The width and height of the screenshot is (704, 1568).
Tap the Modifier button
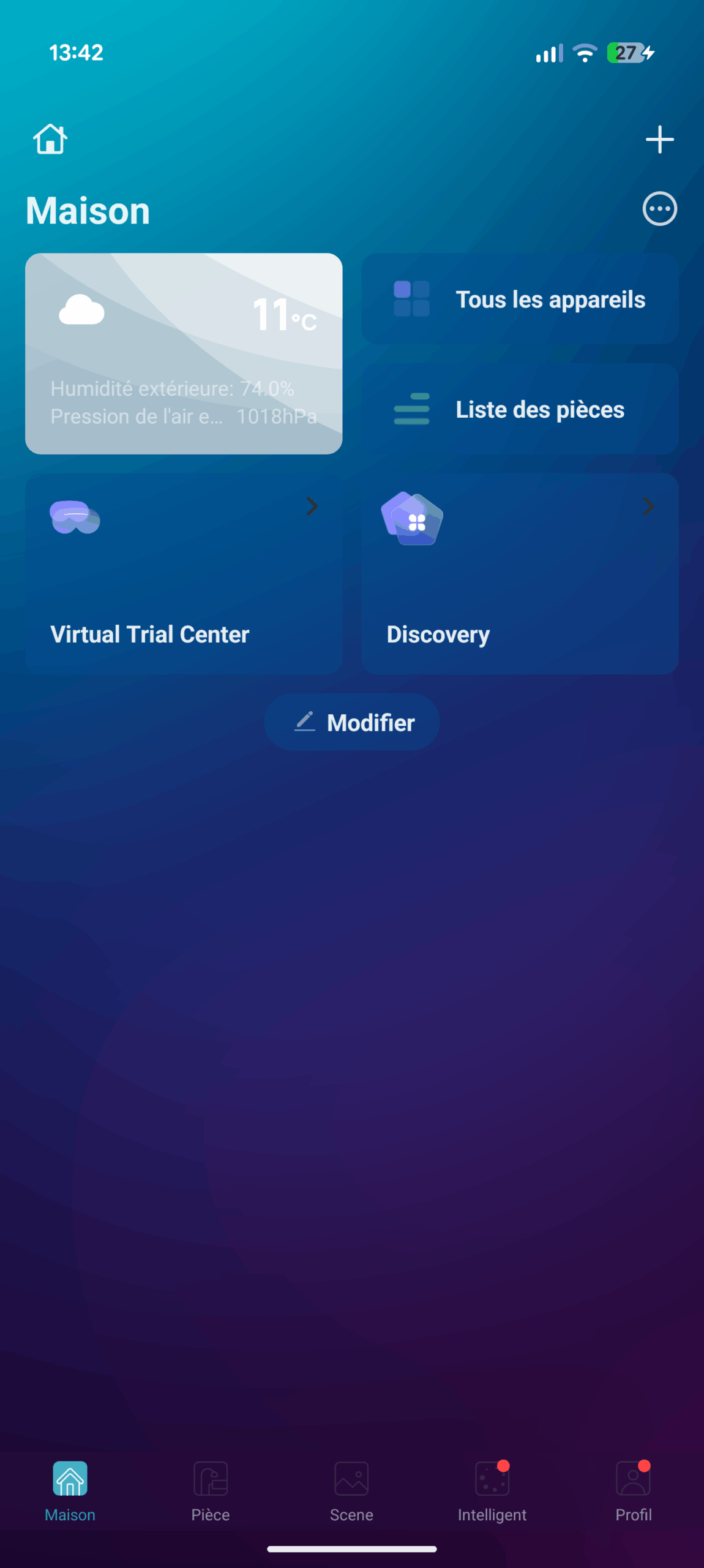point(352,722)
